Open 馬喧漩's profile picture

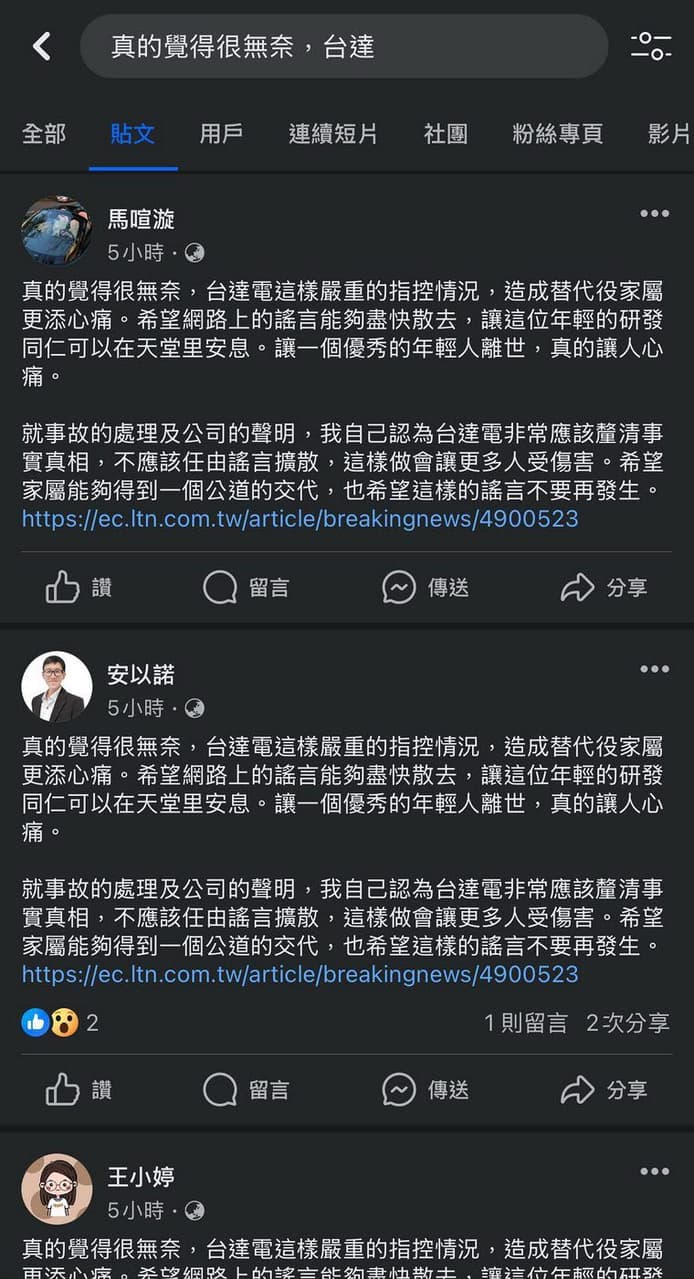57,231
